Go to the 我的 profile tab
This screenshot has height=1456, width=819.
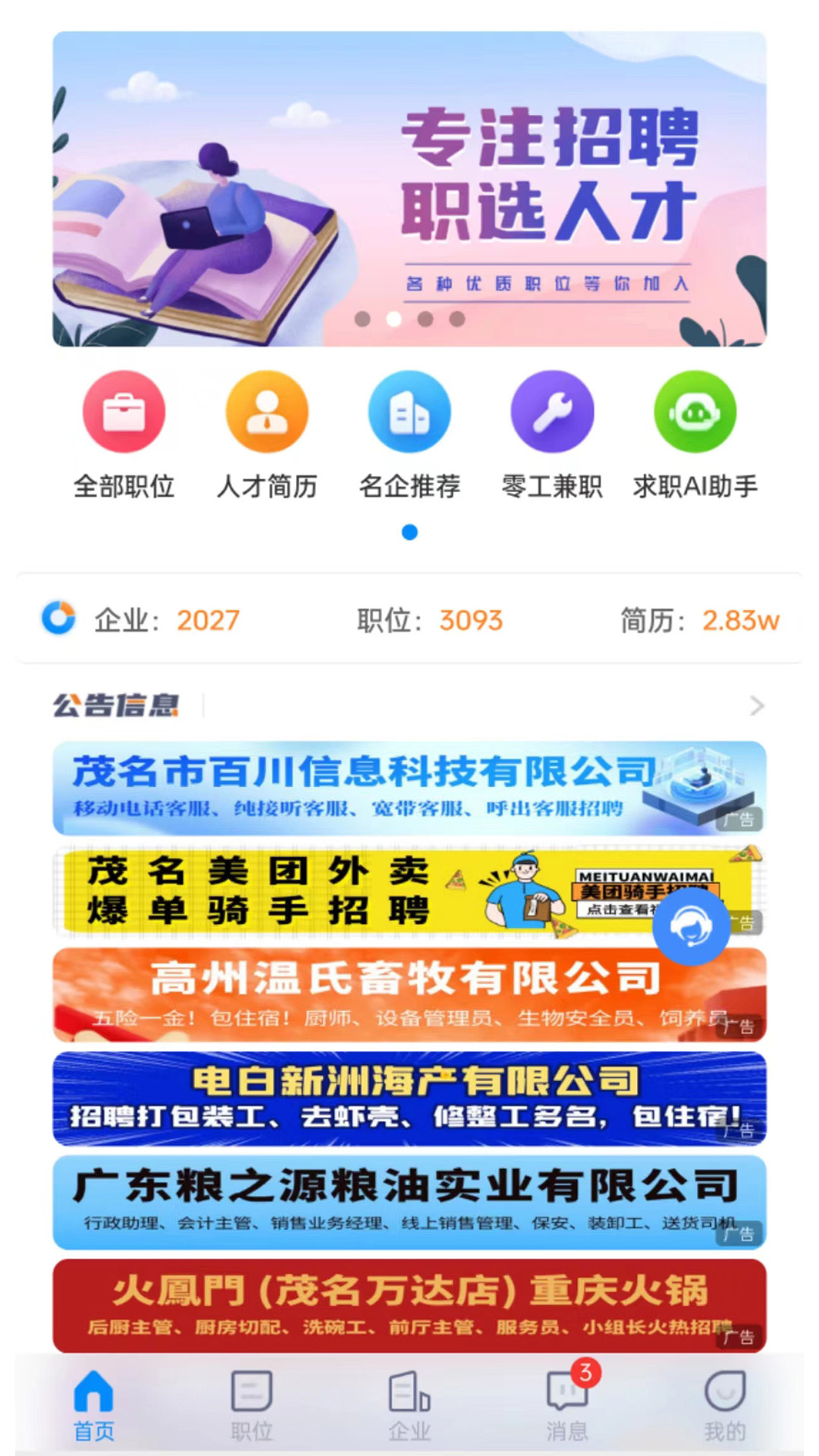(x=726, y=1407)
